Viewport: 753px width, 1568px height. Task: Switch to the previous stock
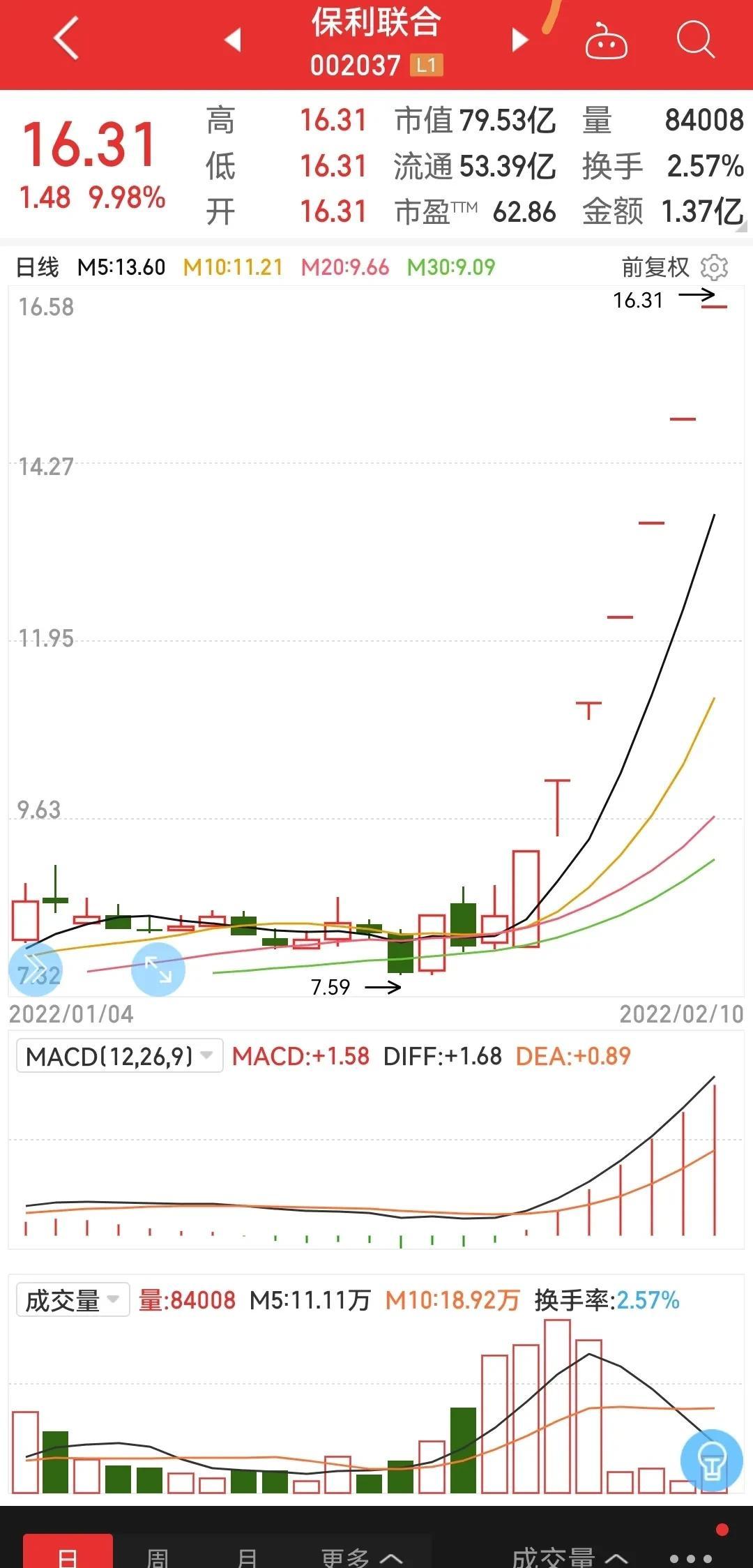tap(233, 40)
